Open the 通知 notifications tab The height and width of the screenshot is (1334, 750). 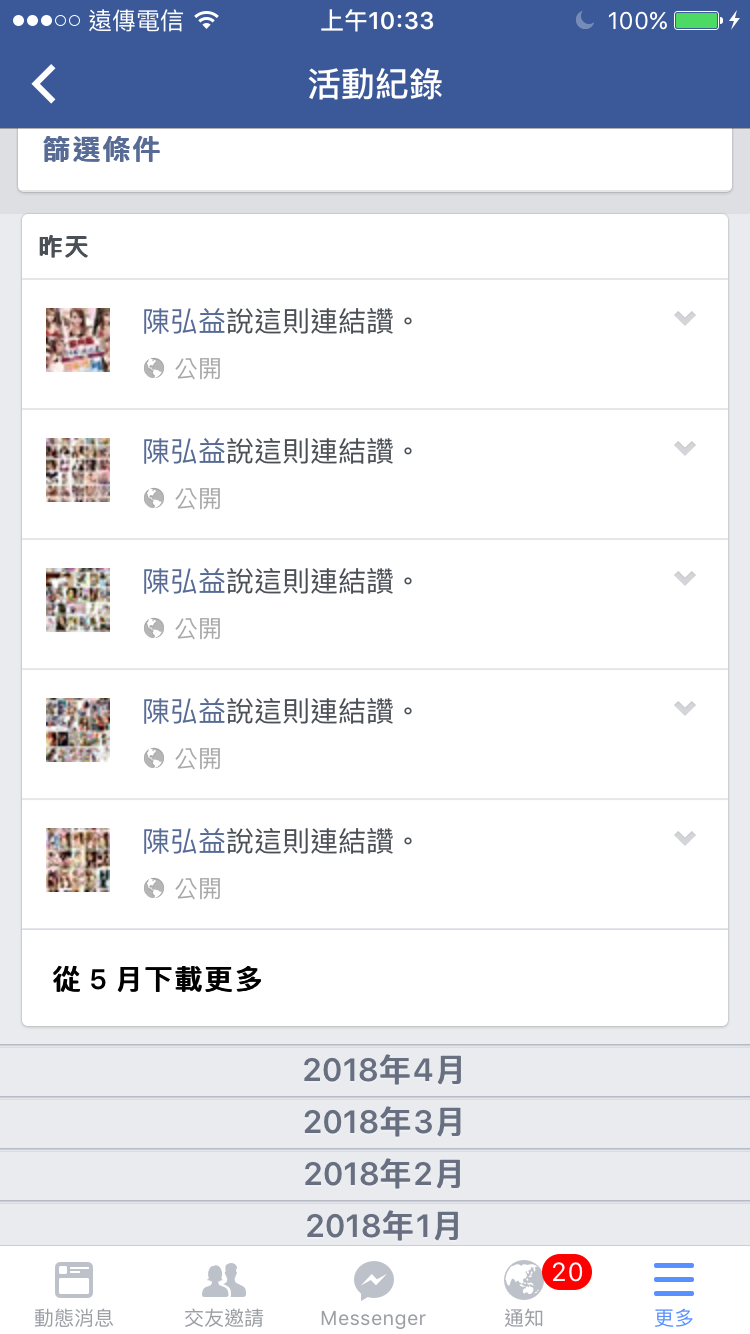click(524, 1291)
